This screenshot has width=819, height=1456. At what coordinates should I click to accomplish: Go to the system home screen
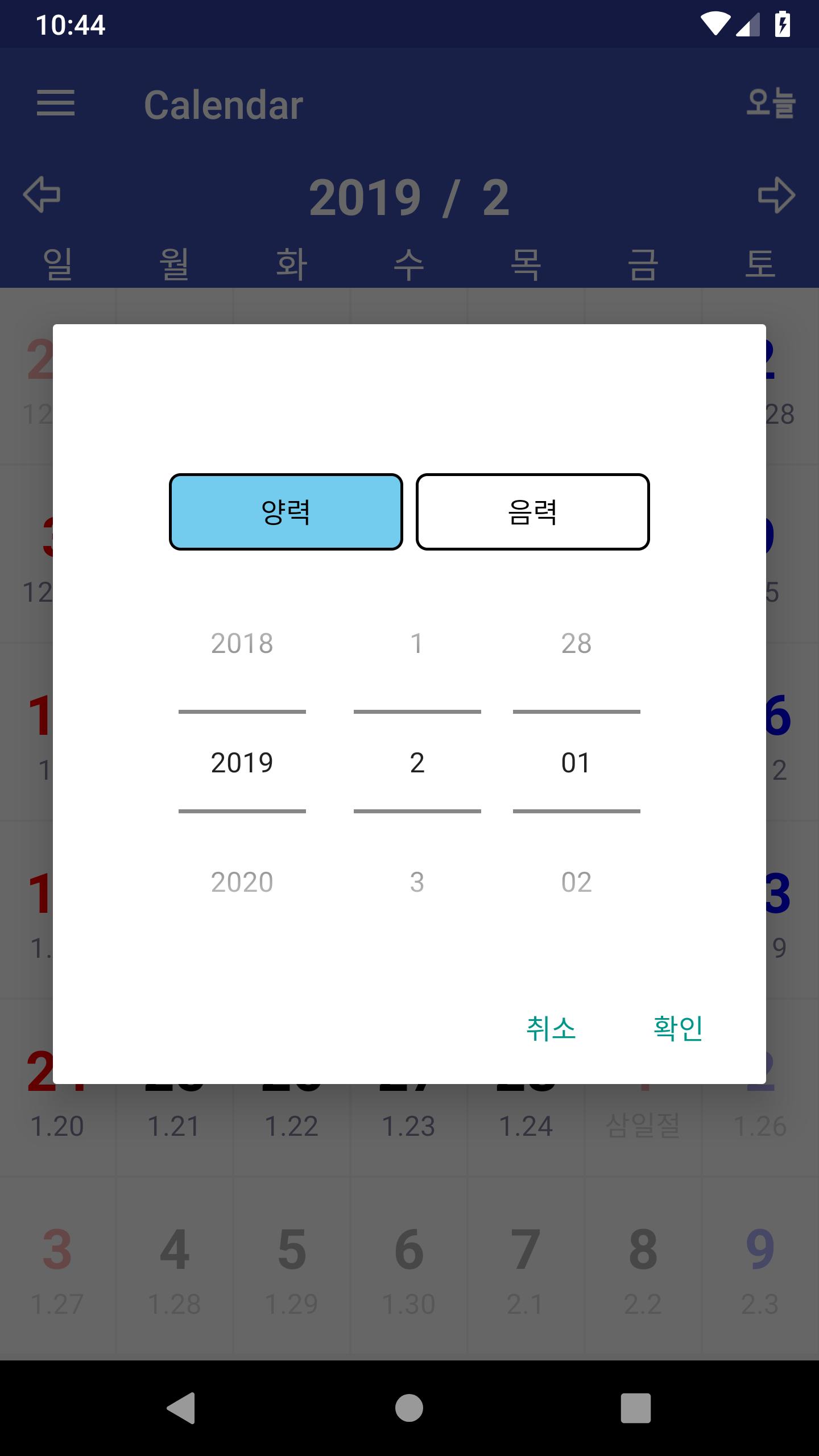coord(409,1408)
